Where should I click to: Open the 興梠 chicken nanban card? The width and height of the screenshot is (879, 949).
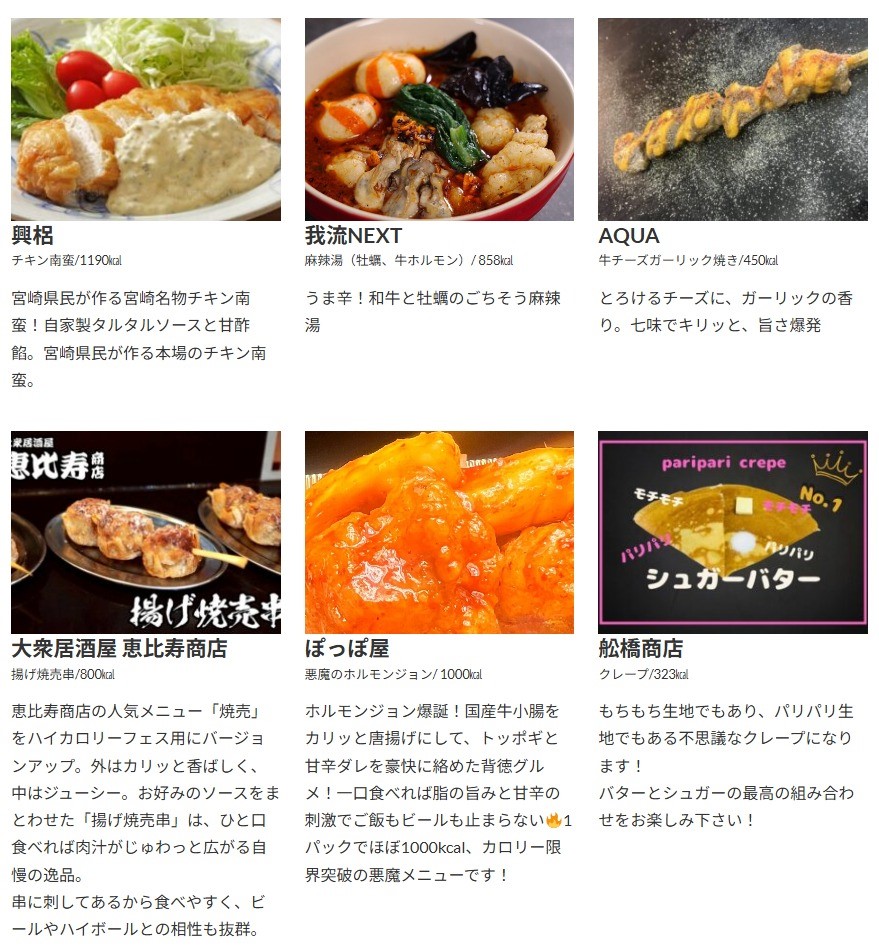pyautogui.click(x=146, y=119)
